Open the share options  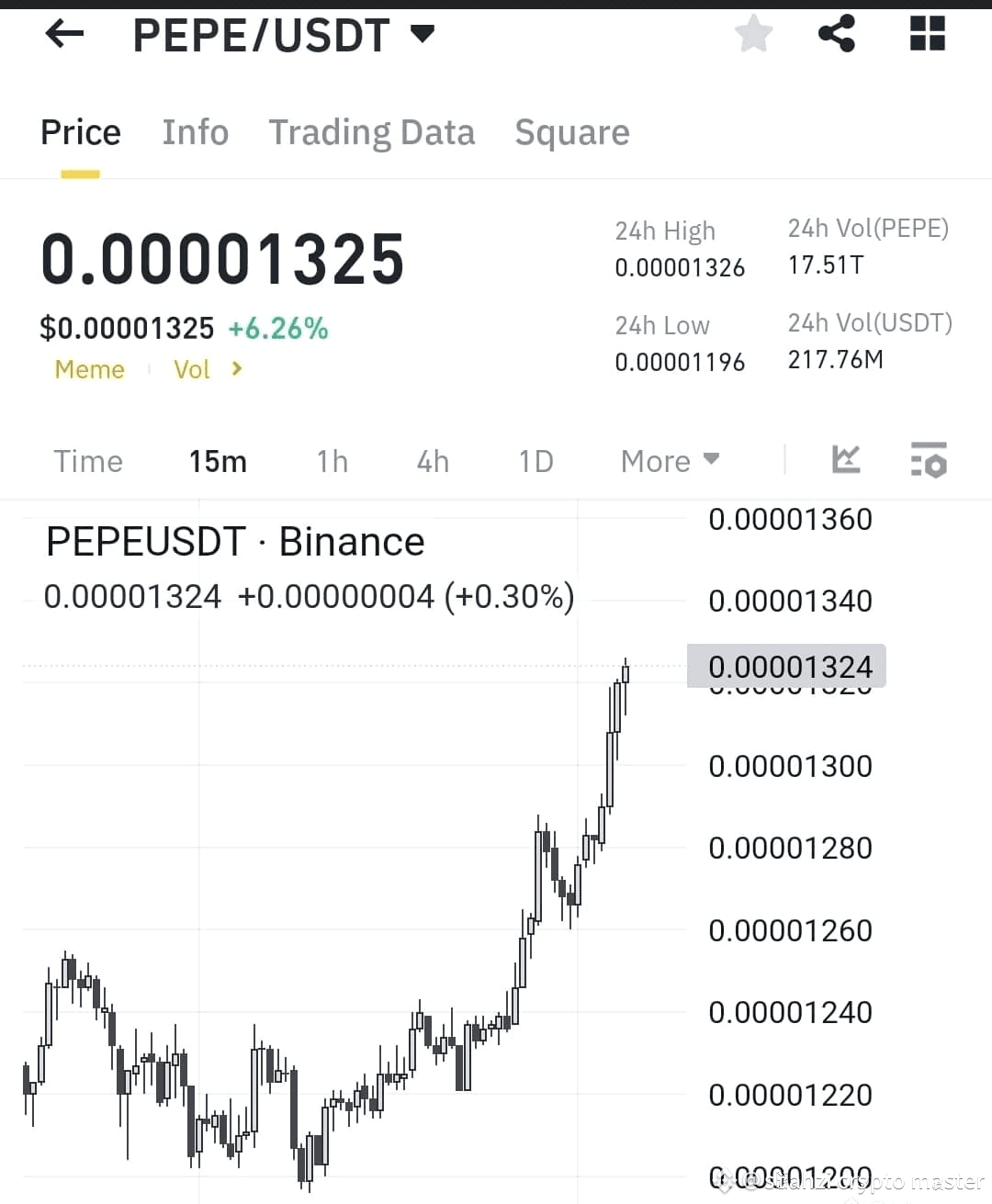(x=837, y=33)
